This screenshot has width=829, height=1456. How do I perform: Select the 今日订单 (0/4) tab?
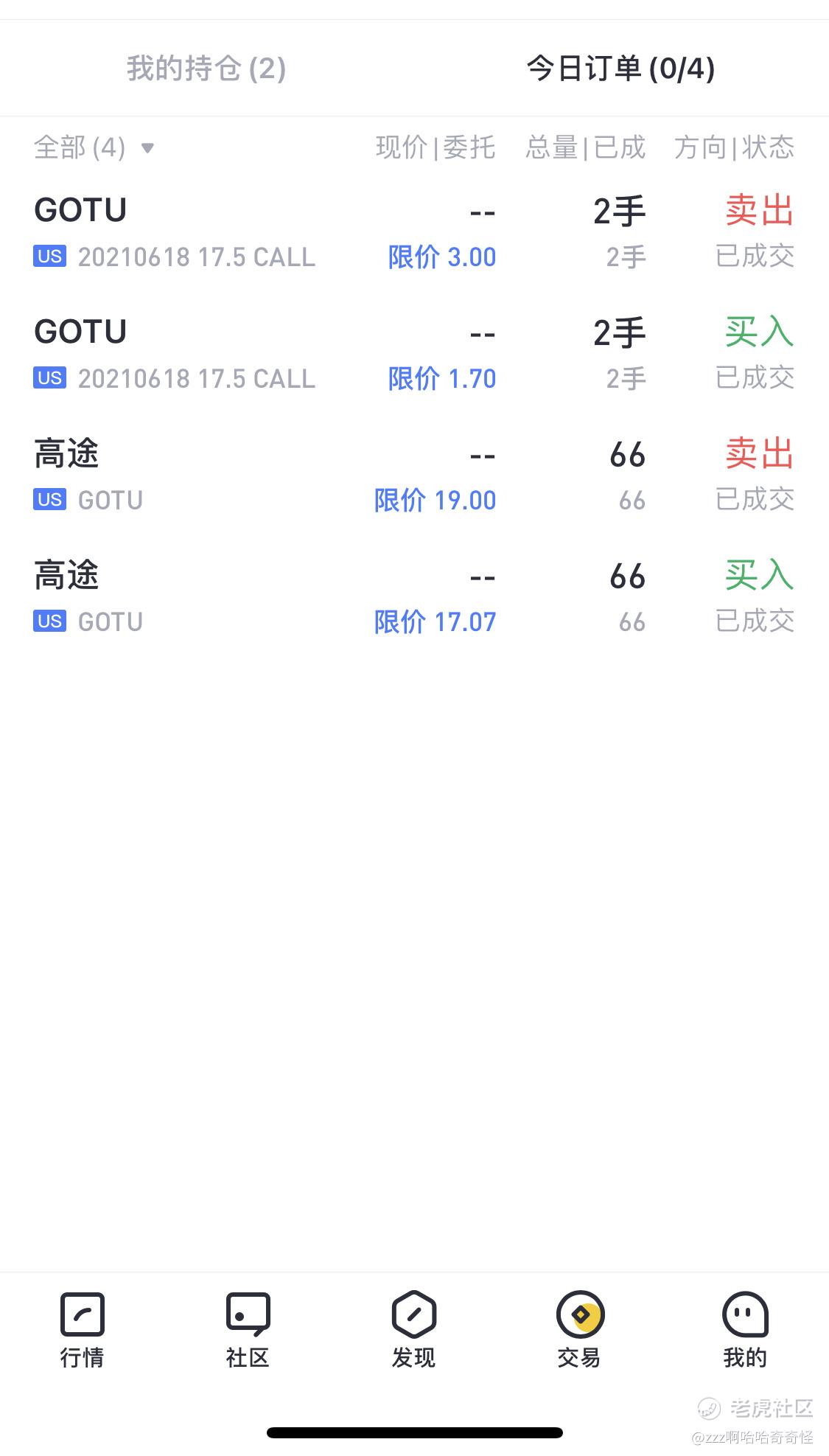(x=620, y=69)
